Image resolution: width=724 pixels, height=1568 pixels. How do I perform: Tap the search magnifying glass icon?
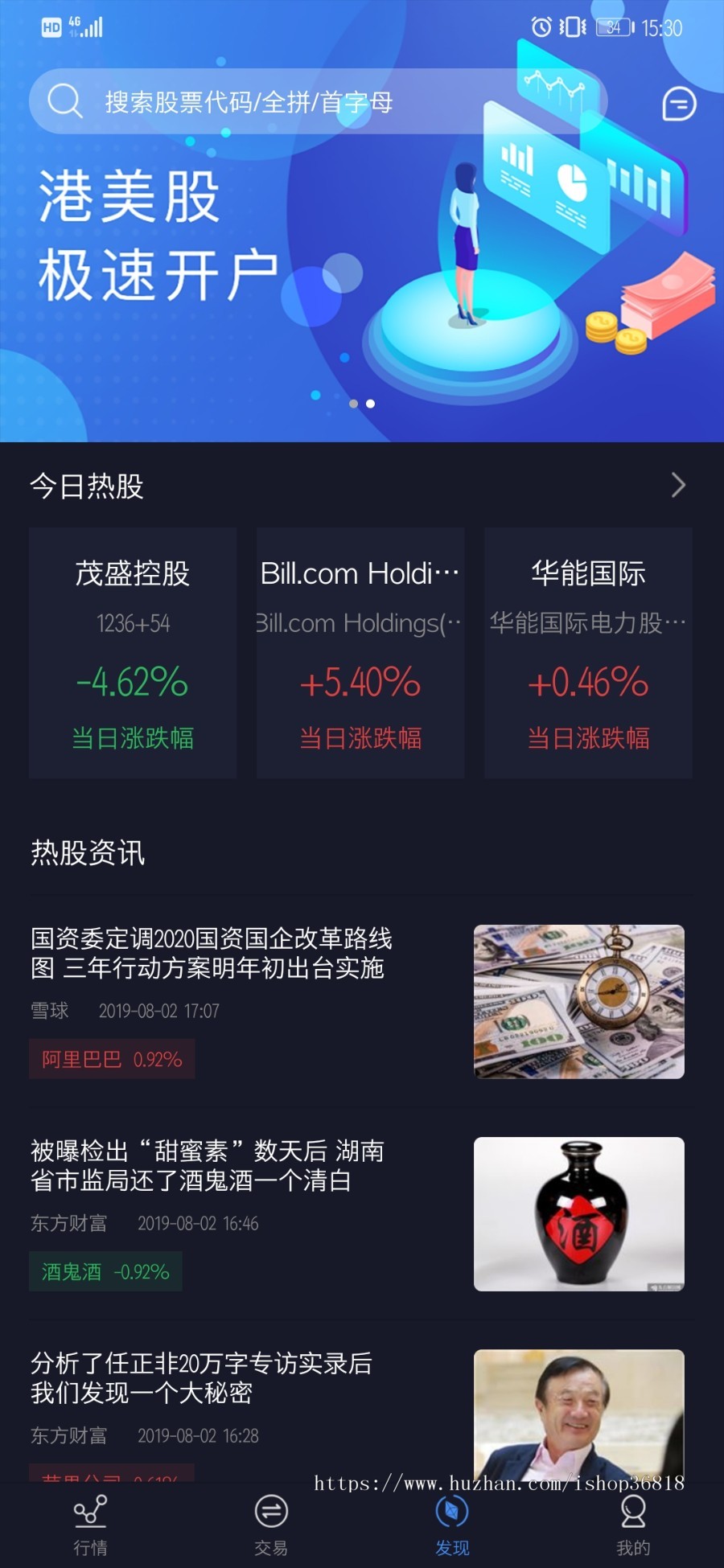pos(63,101)
